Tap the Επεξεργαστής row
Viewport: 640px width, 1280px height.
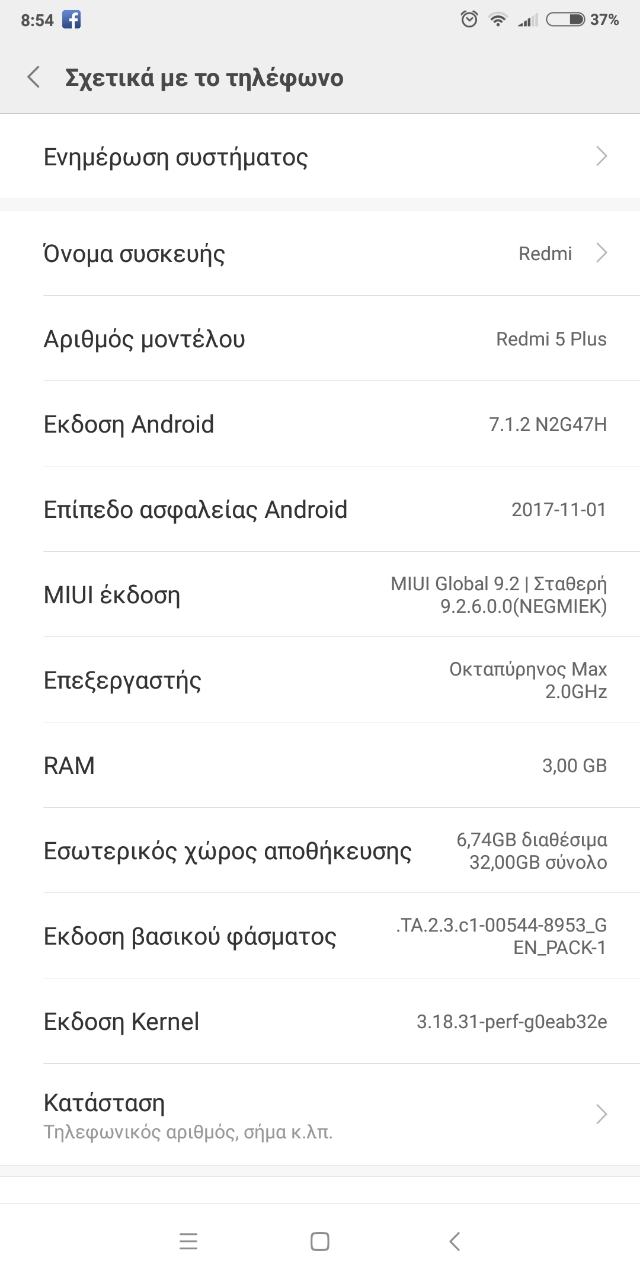coord(320,680)
